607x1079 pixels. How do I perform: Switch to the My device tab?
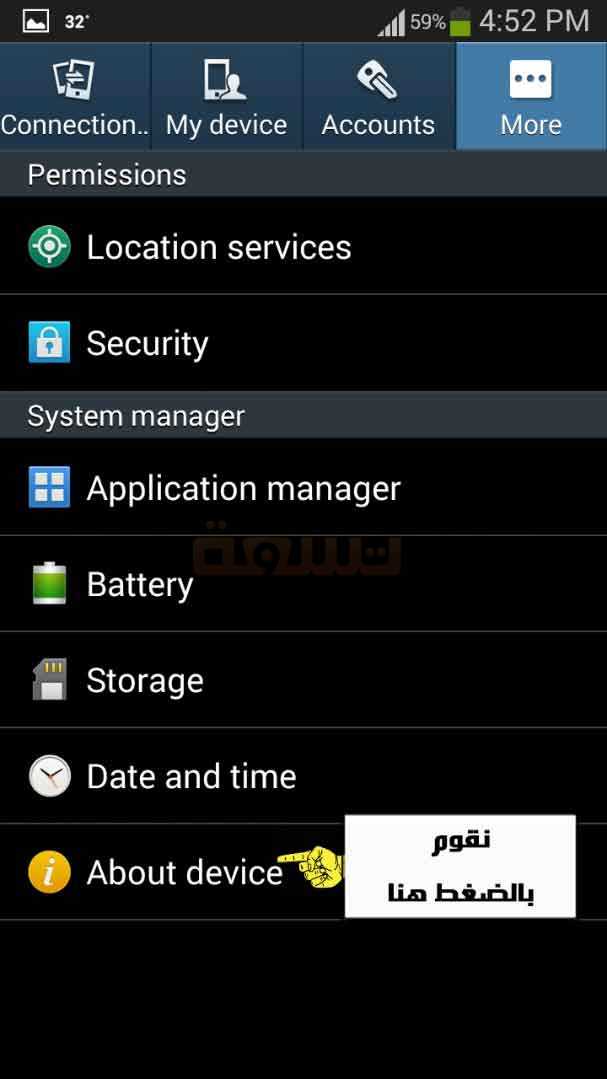[x=227, y=97]
